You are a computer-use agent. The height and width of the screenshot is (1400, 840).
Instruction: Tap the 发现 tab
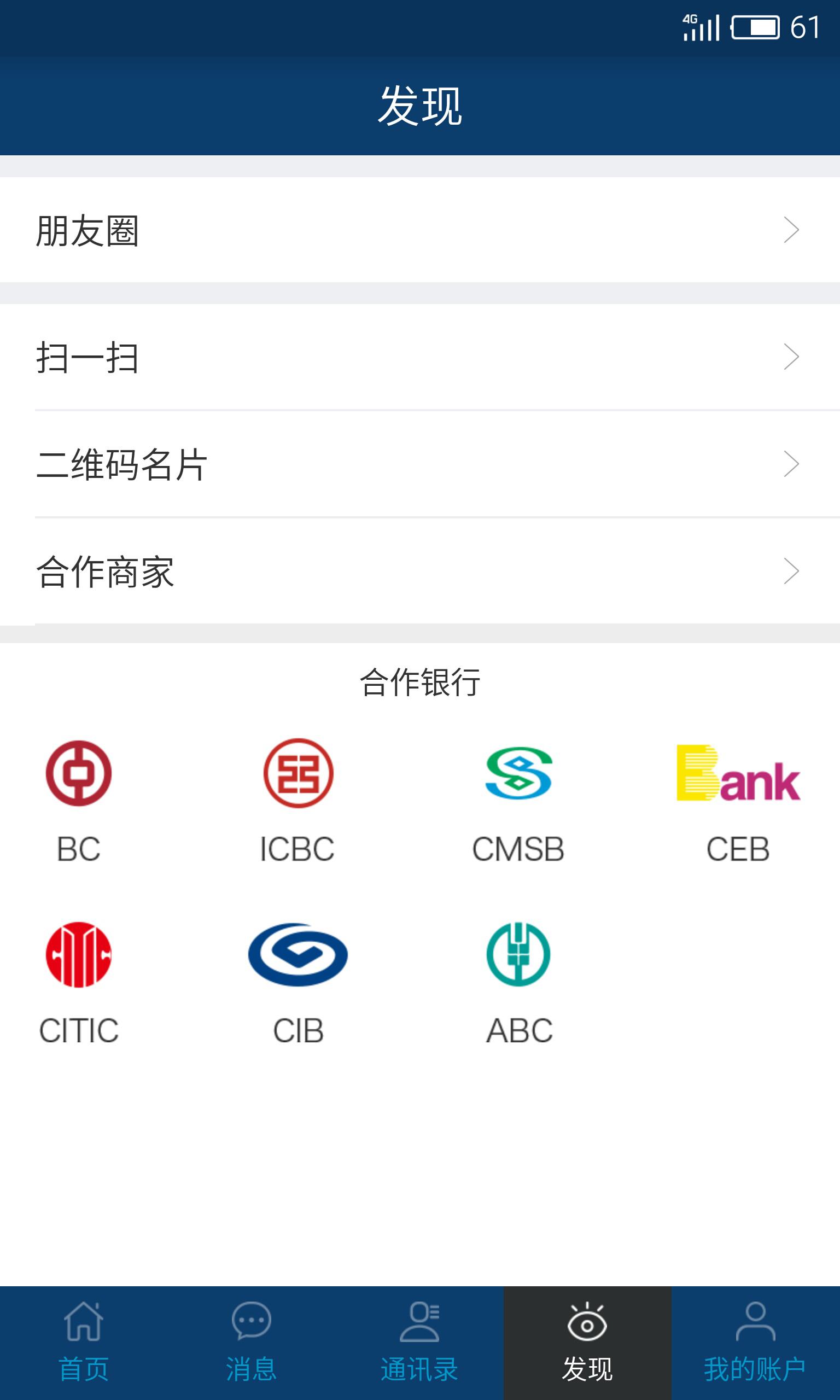(587, 1342)
